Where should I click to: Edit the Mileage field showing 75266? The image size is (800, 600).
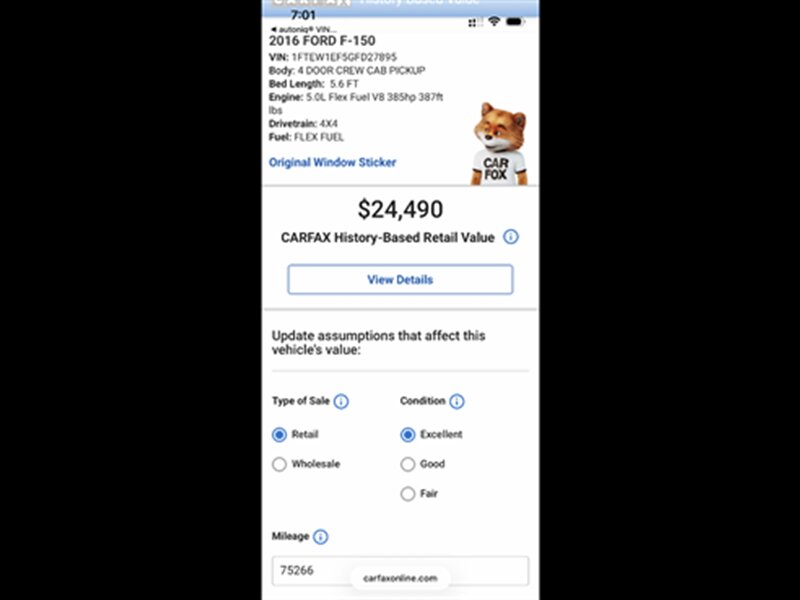400,571
